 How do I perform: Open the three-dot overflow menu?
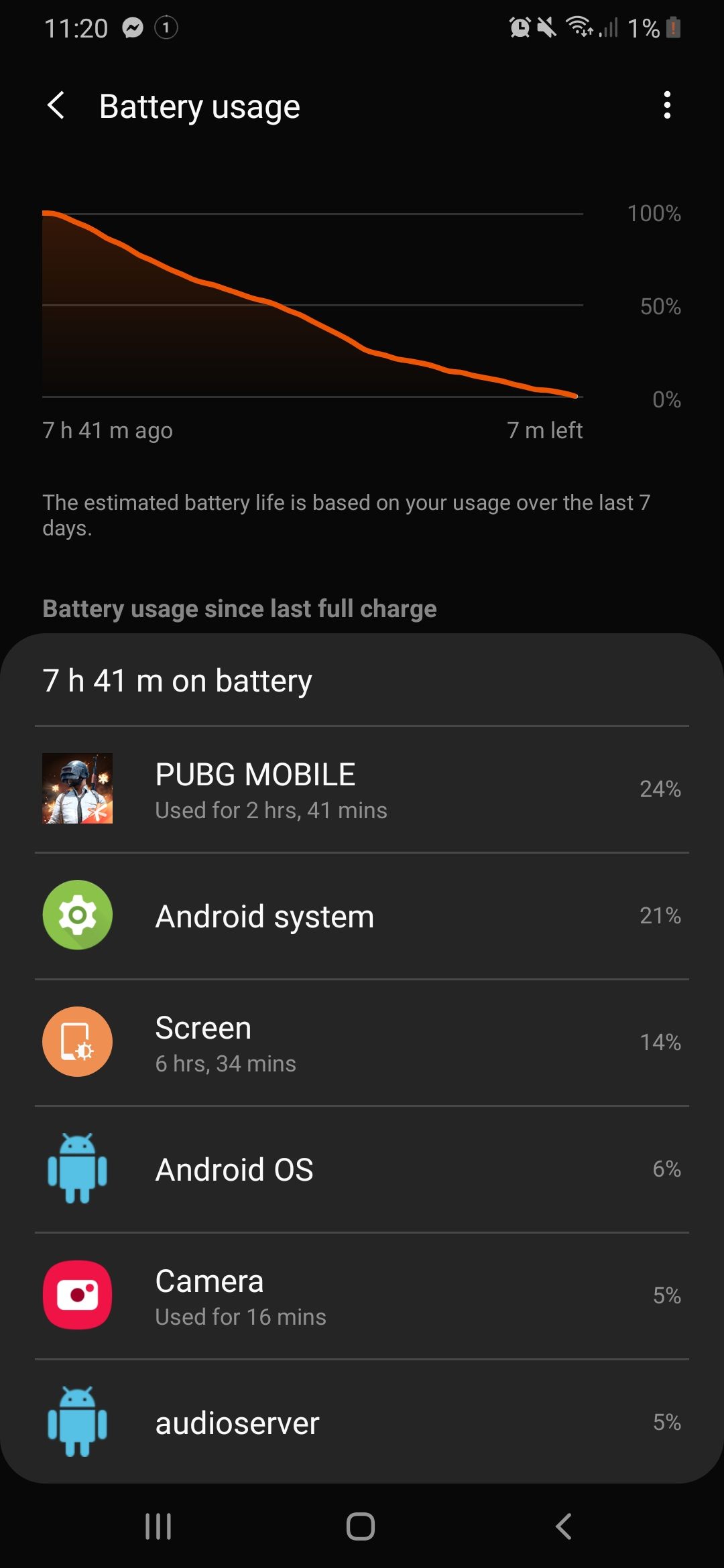pyautogui.click(x=668, y=106)
